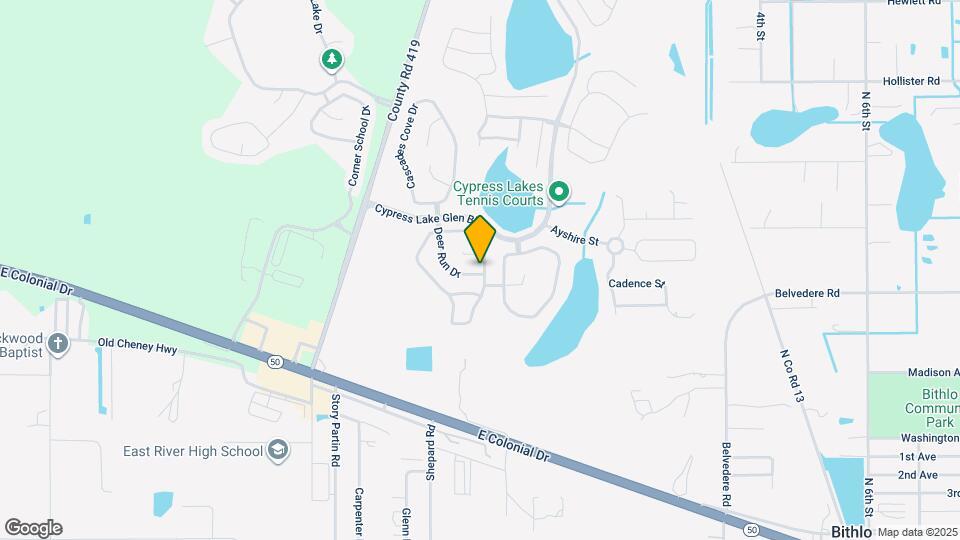This screenshot has height=540, width=960.
Task: Open the Cypress Lakes Tennis Courts pin
Action: click(558, 192)
